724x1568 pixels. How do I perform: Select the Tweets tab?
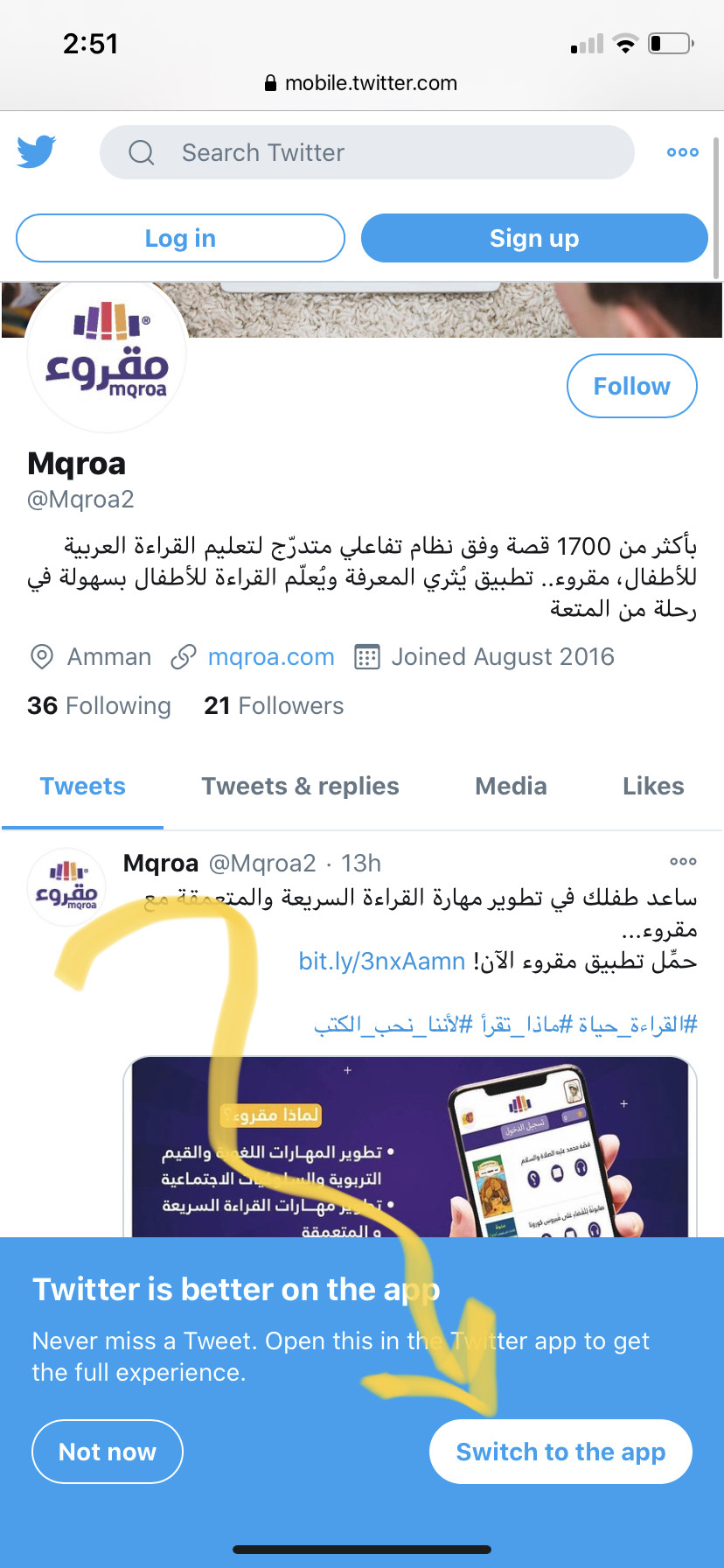[83, 786]
